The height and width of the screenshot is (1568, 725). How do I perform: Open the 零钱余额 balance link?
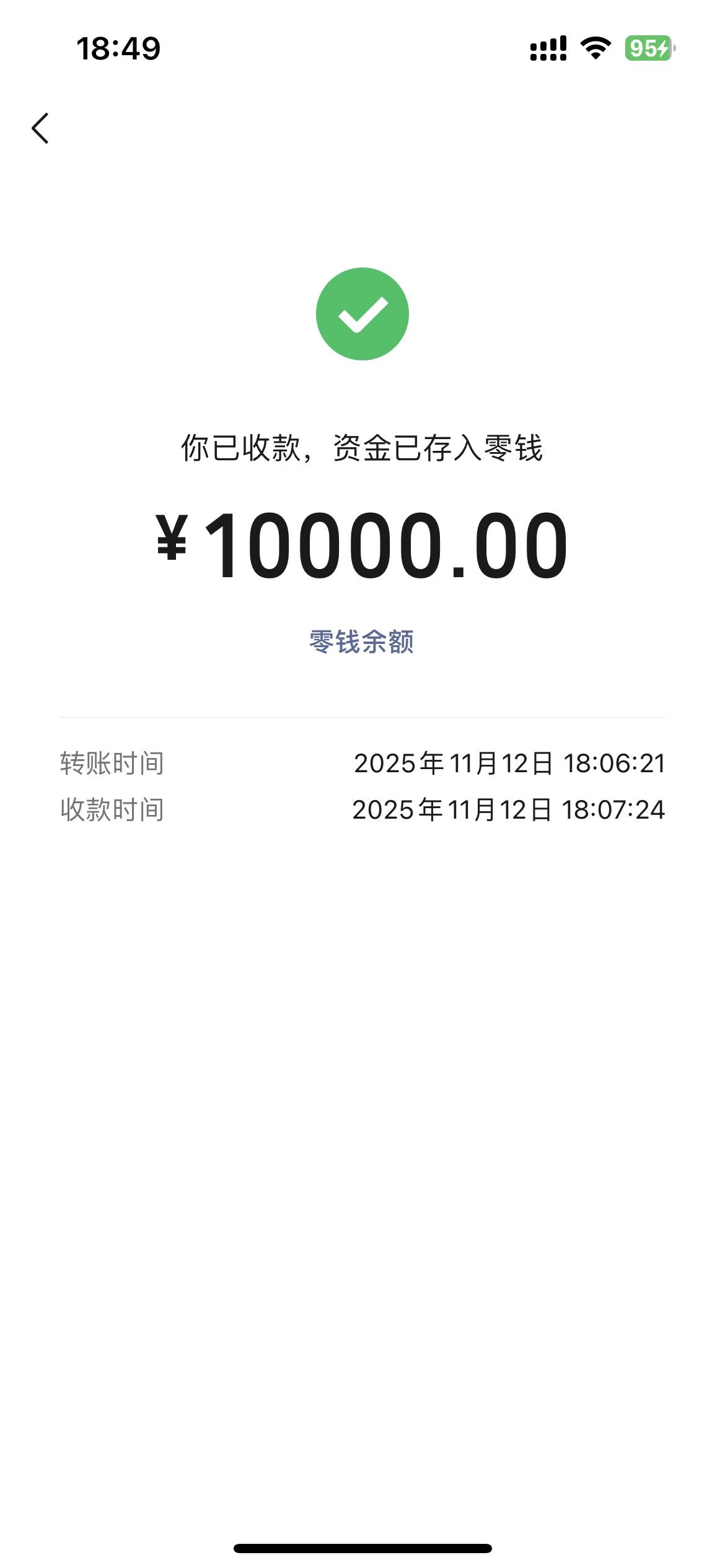[x=362, y=642]
